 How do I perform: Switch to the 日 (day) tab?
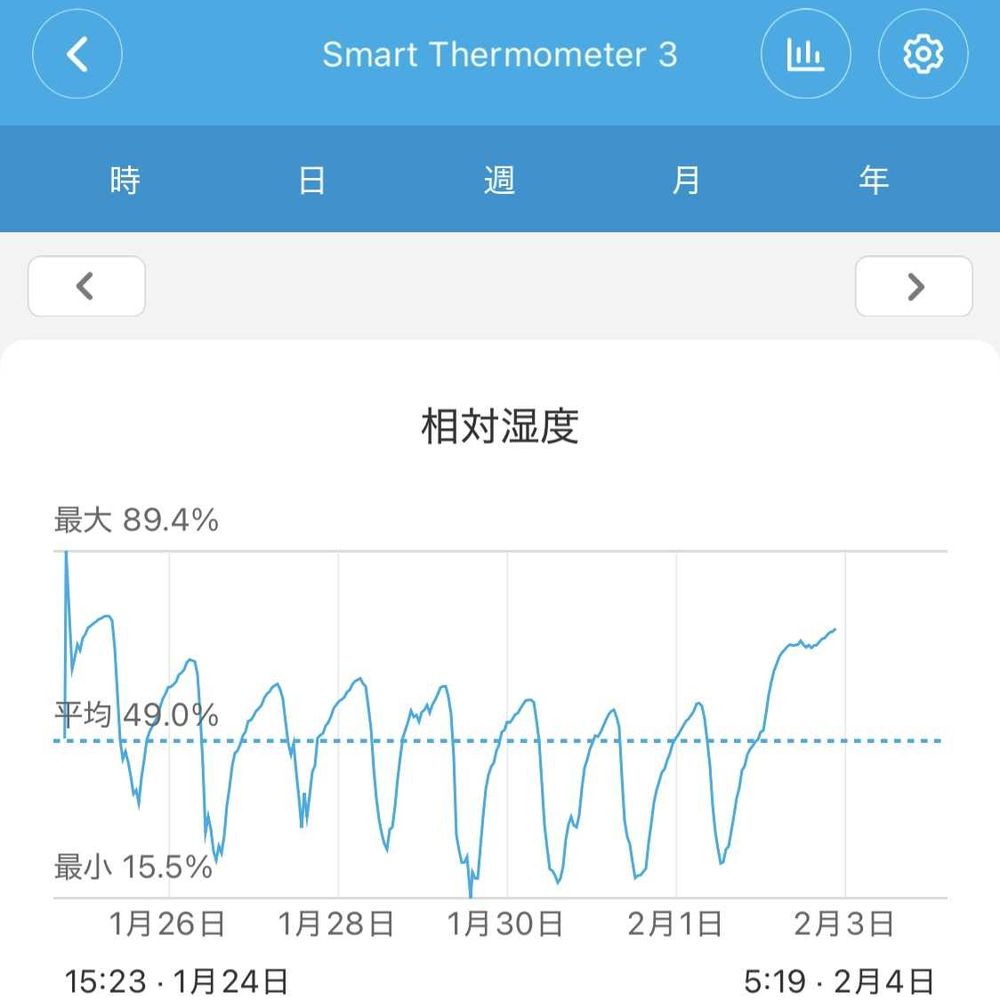(312, 180)
